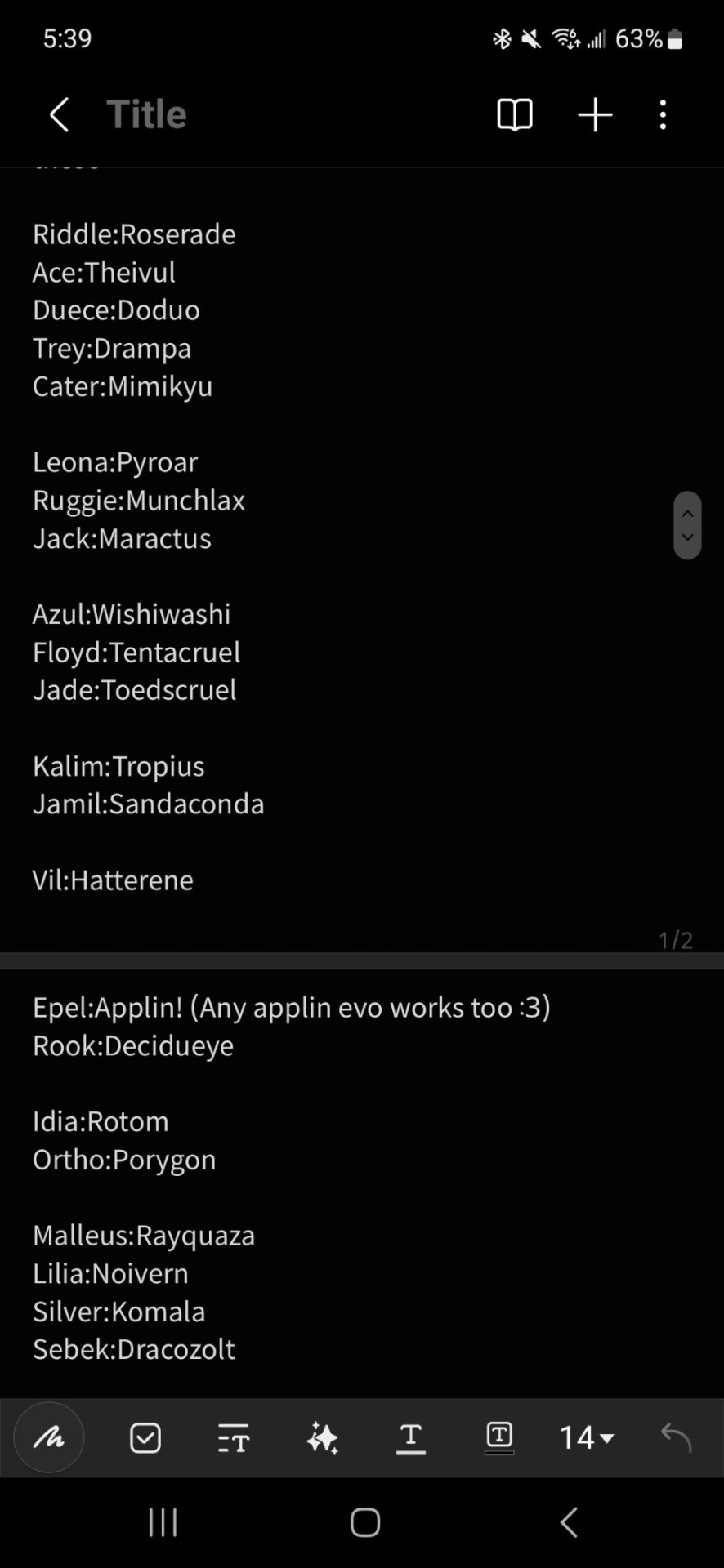Open the font size 14 dropdown
724x1568 pixels.
pos(587,1437)
